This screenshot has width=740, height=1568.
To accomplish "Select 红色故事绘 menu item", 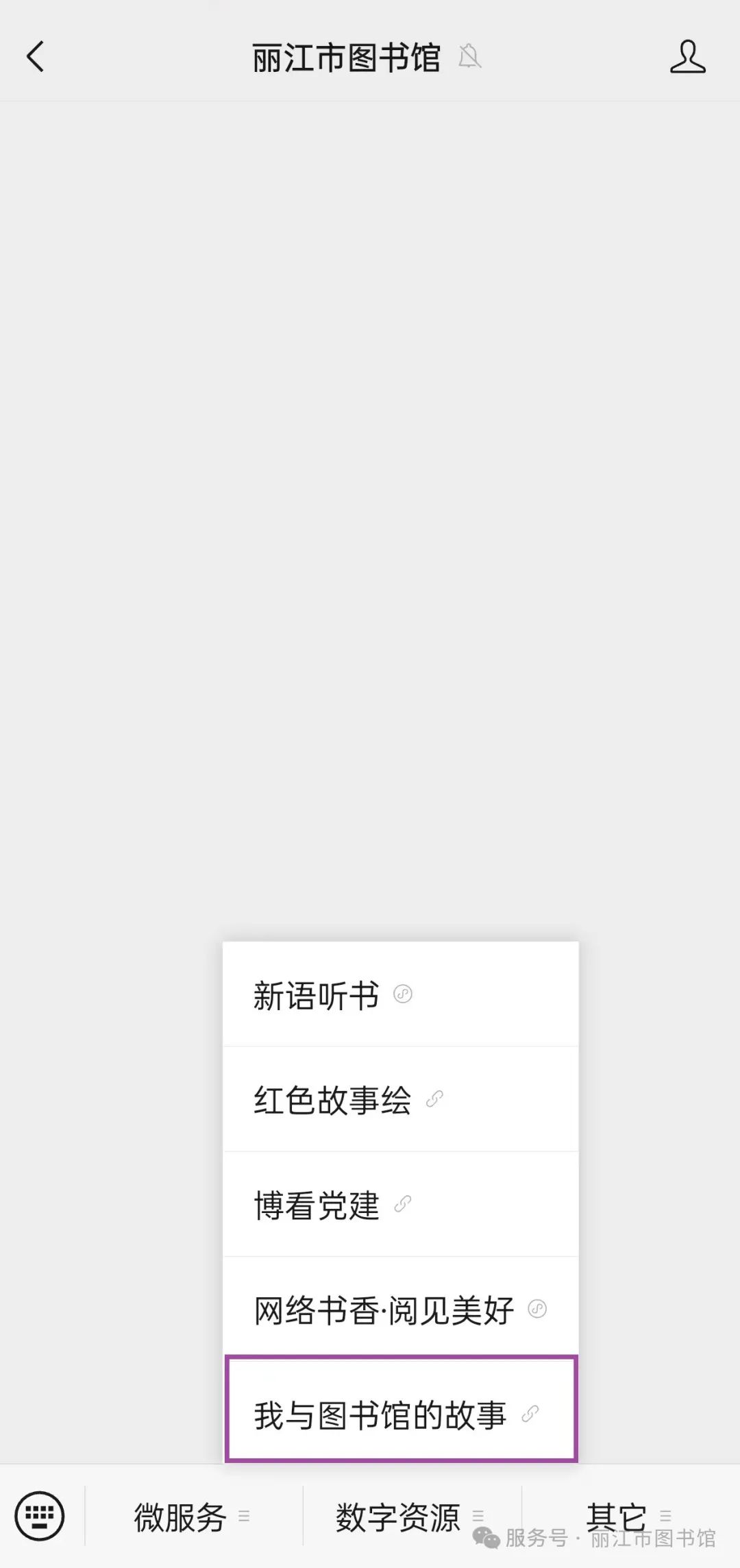I will [x=401, y=1099].
